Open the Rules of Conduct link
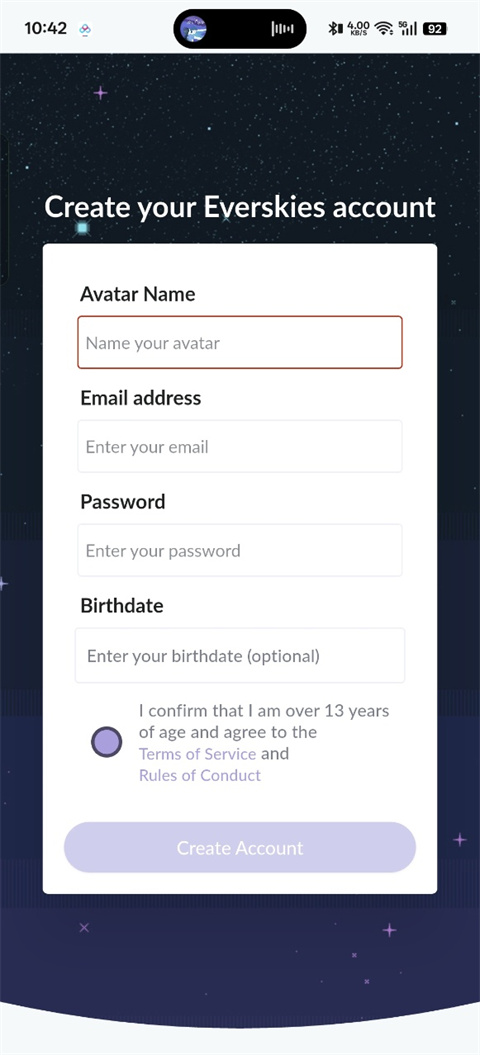Image resolution: width=480 pixels, height=1055 pixels. (199, 775)
